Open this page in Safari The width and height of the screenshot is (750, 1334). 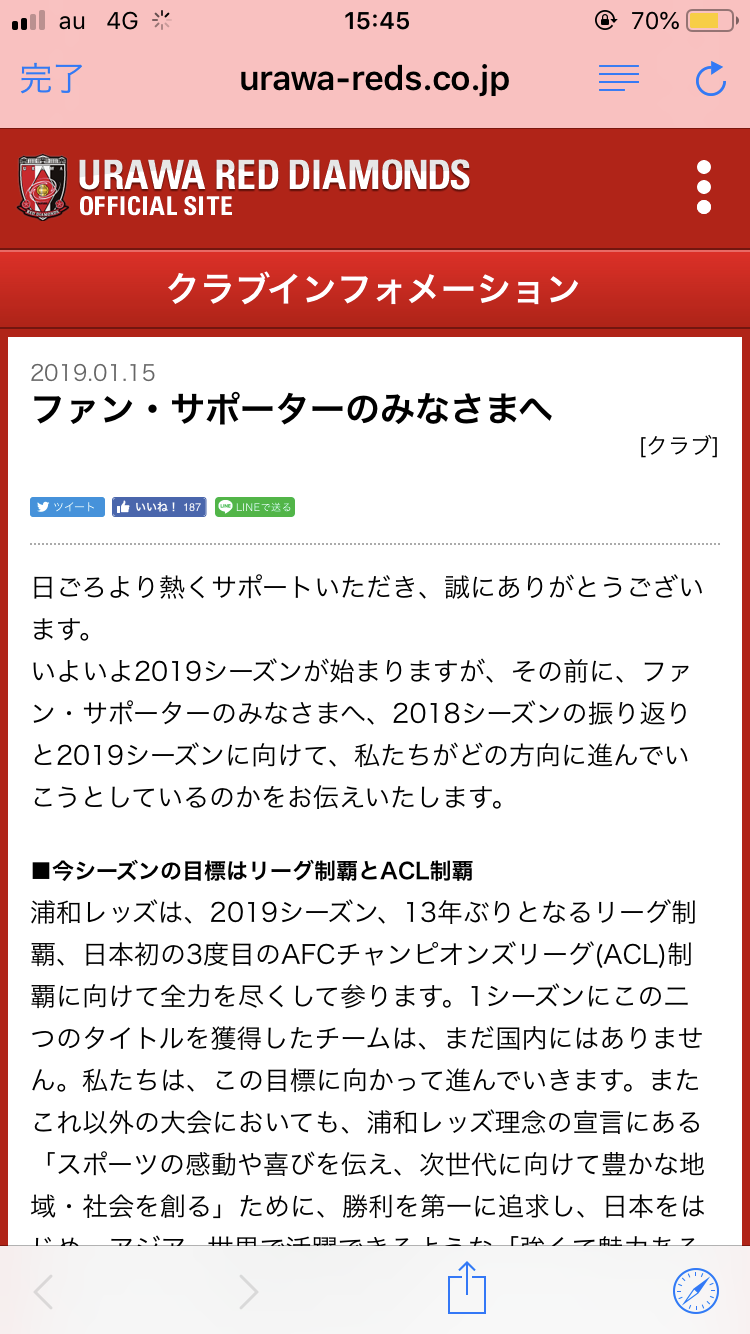click(696, 1289)
